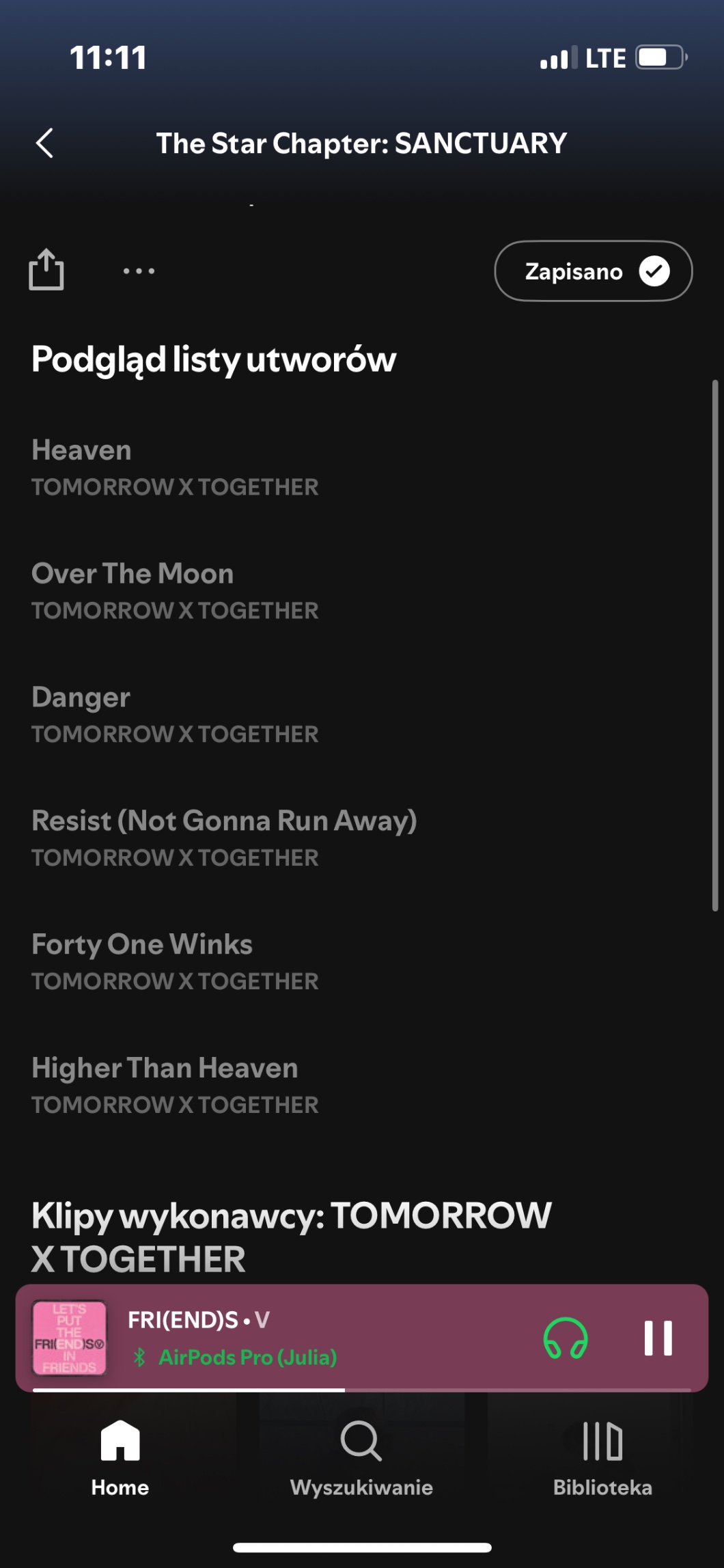Image resolution: width=724 pixels, height=1568 pixels.
Task: Open Resist (Not Gonna Run Away)
Action: click(x=224, y=838)
